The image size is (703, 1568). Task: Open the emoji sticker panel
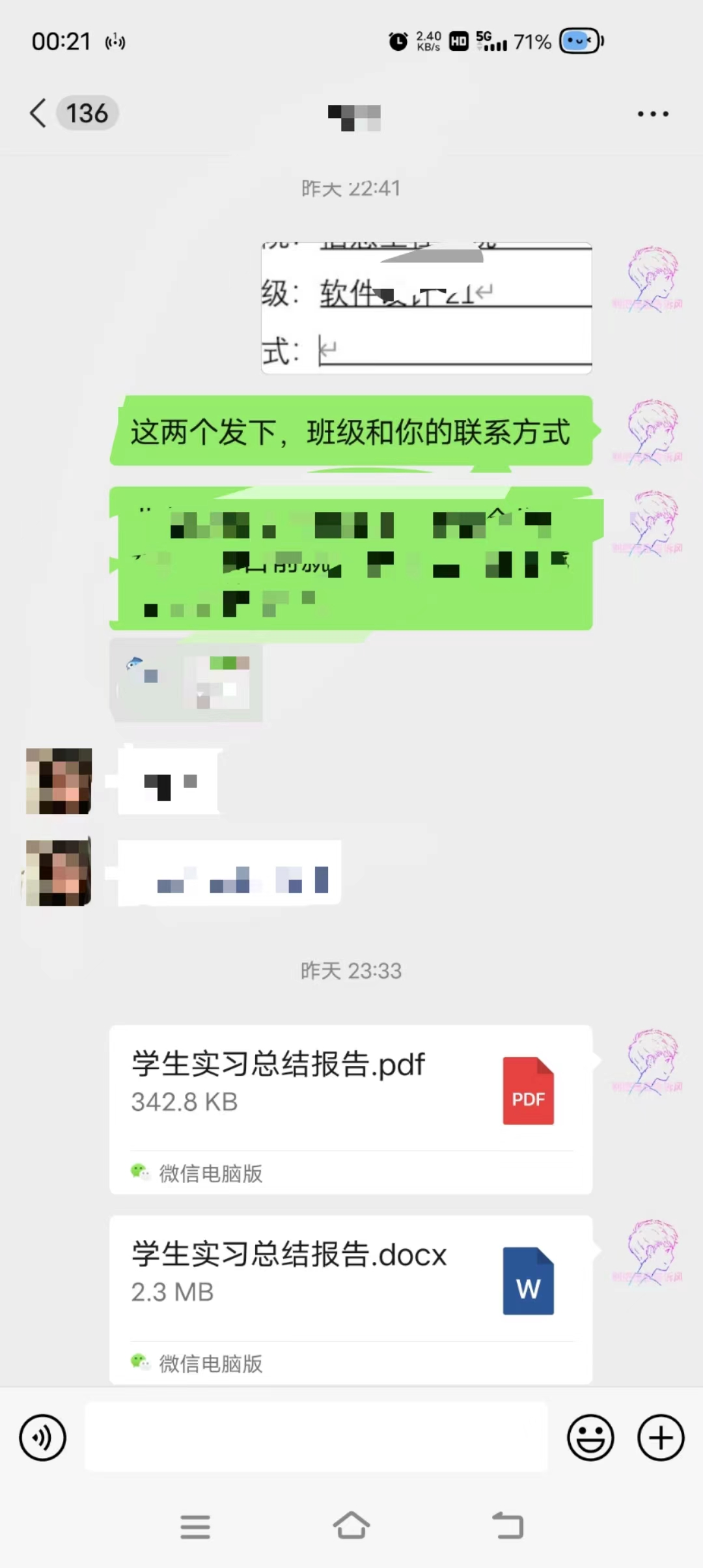coord(590,1437)
